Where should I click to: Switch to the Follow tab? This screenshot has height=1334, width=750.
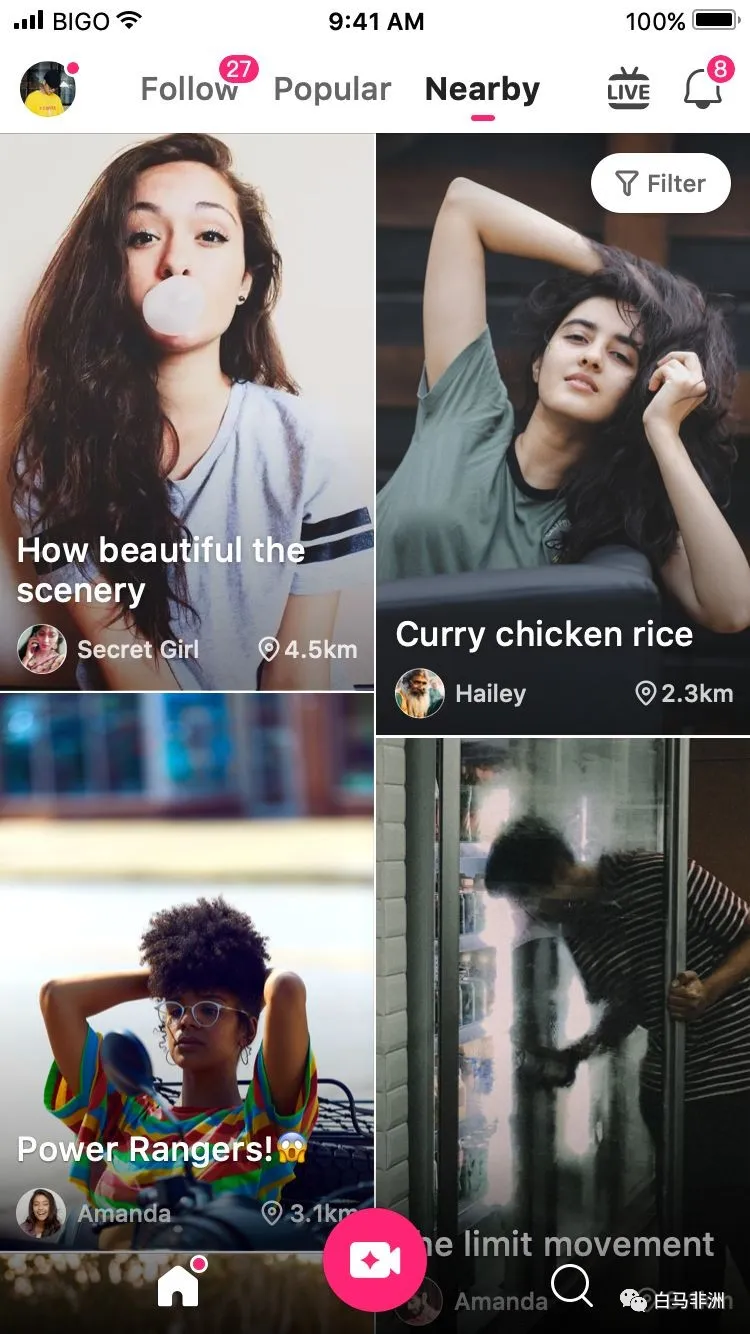tap(189, 89)
